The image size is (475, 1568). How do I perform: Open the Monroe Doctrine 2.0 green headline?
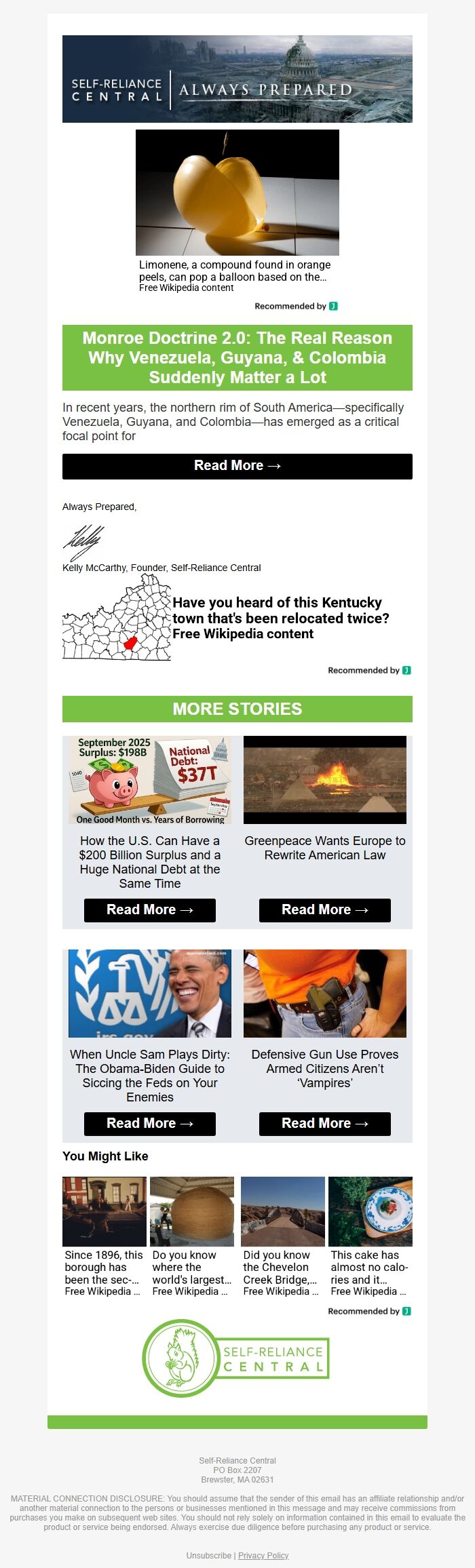click(237, 357)
